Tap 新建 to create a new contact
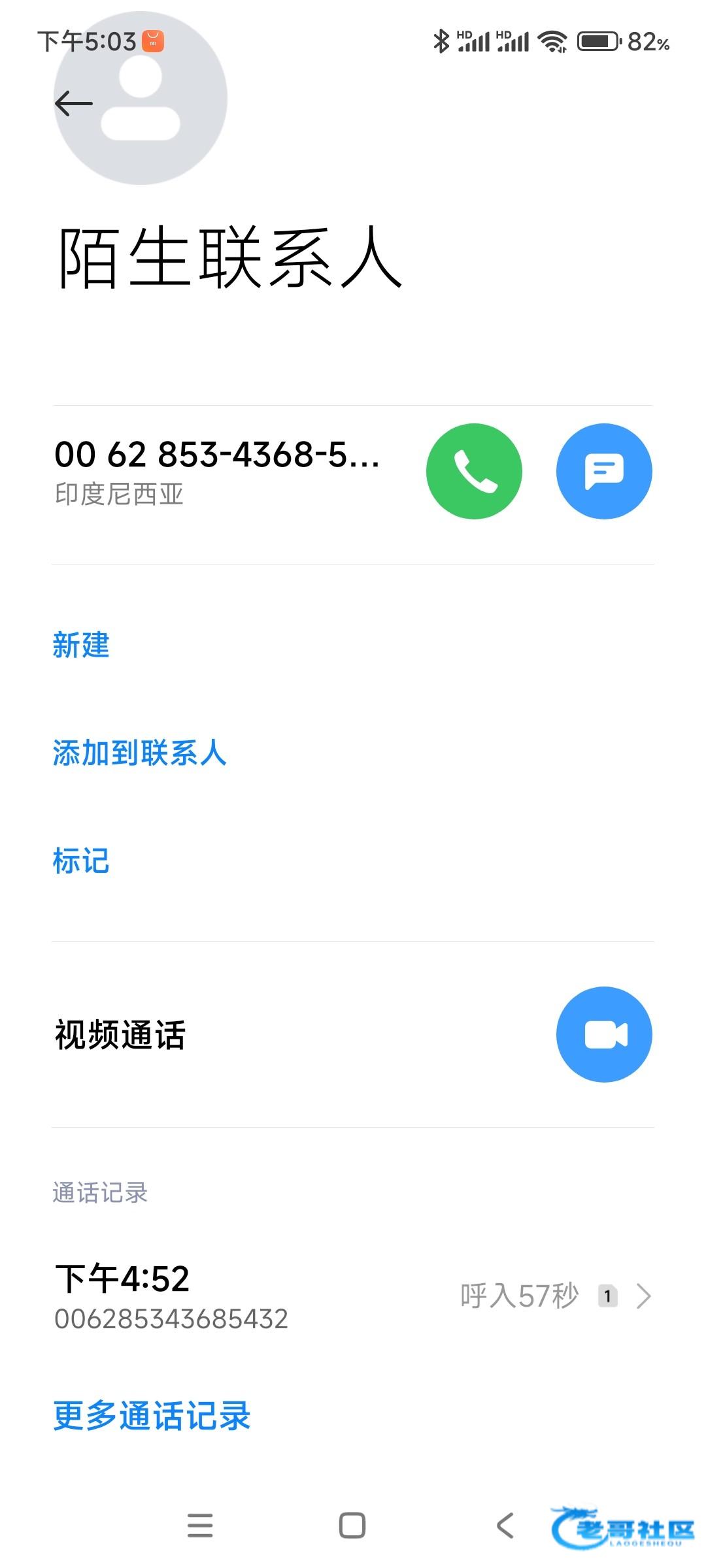The width and height of the screenshot is (706, 1568). click(81, 645)
